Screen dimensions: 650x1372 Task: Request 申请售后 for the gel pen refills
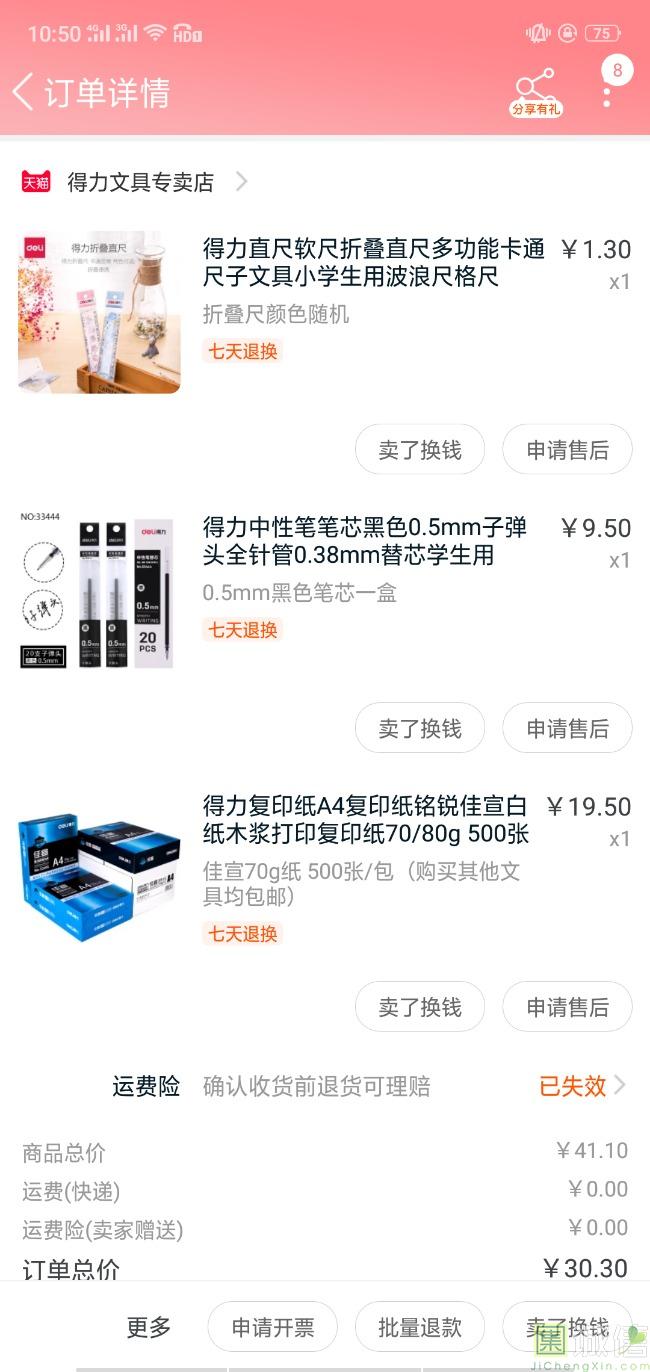point(567,729)
